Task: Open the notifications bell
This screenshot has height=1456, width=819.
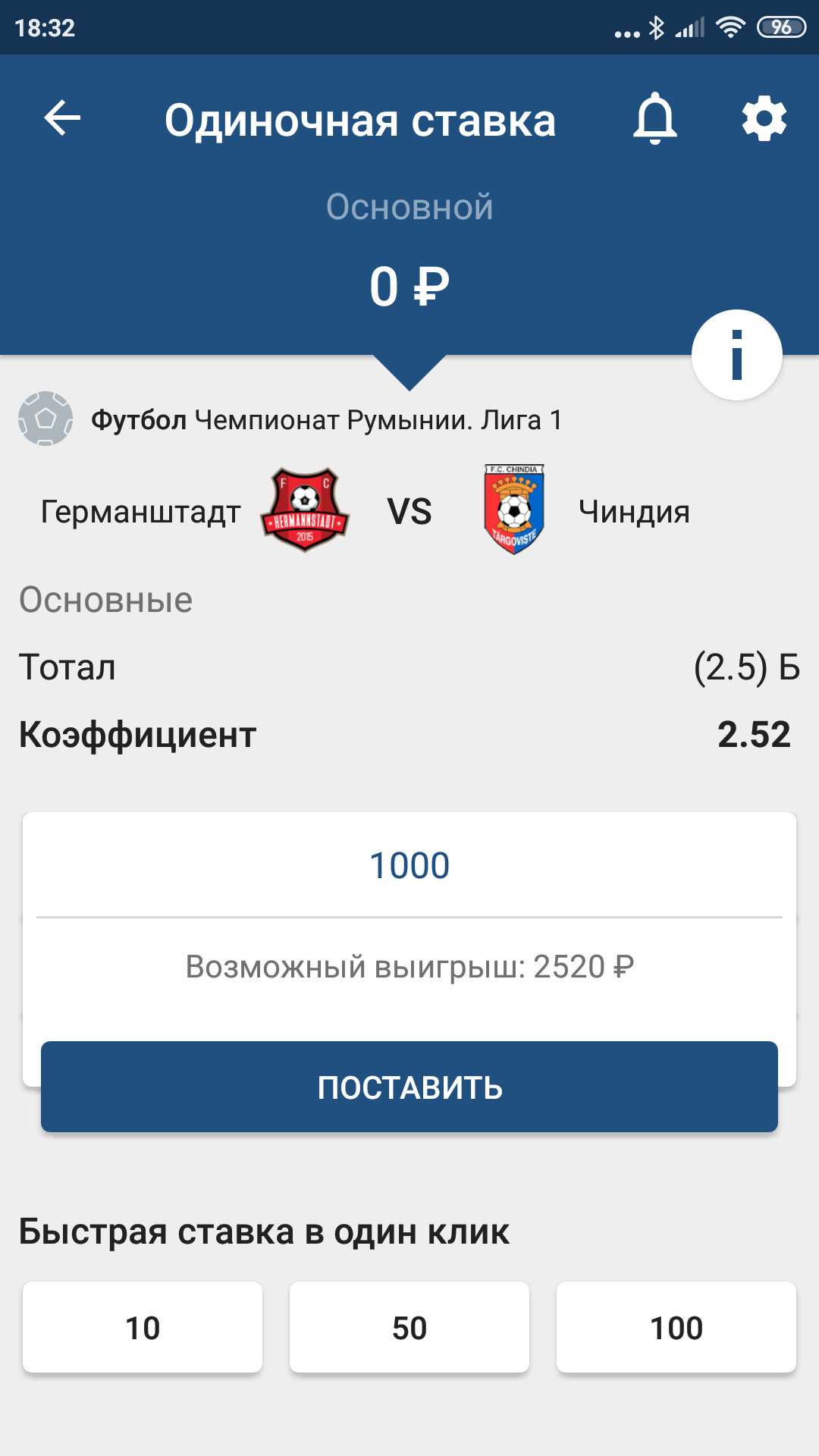Action: [655, 118]
